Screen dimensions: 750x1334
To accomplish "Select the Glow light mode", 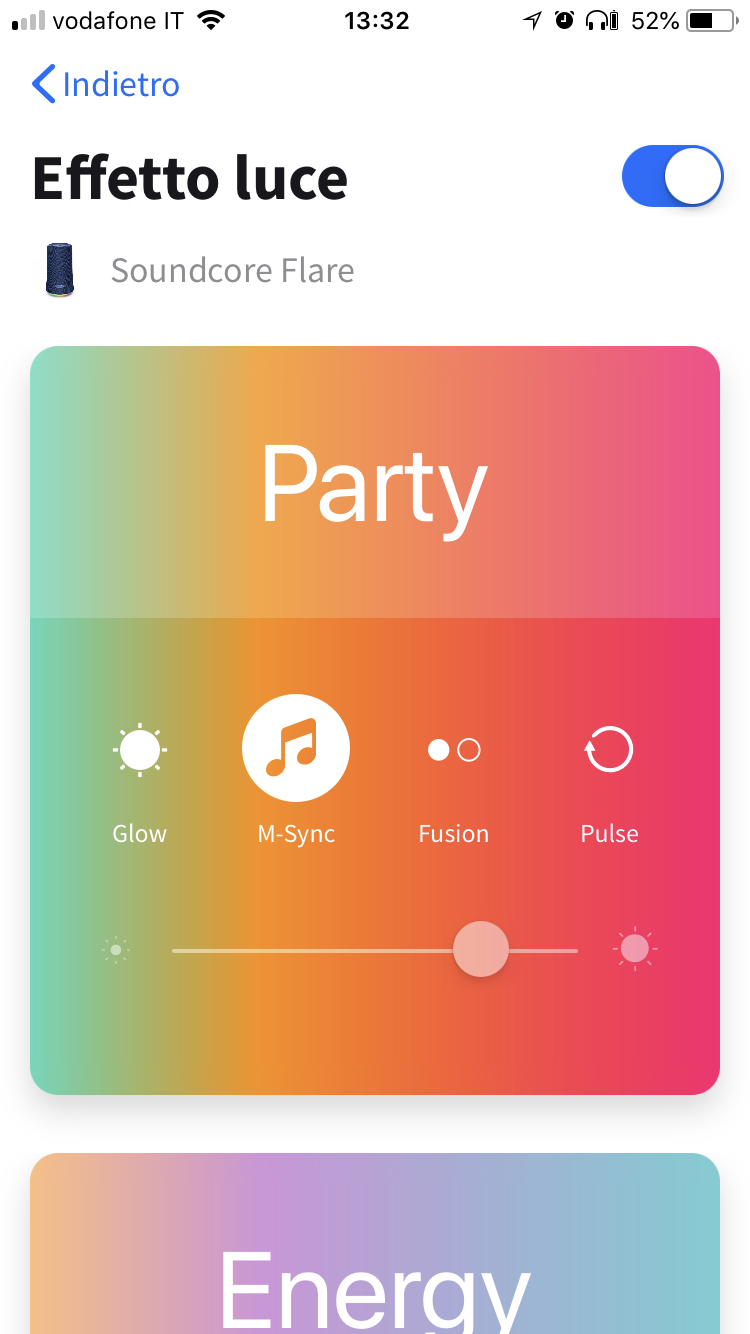I will click(x=140, y=750).
